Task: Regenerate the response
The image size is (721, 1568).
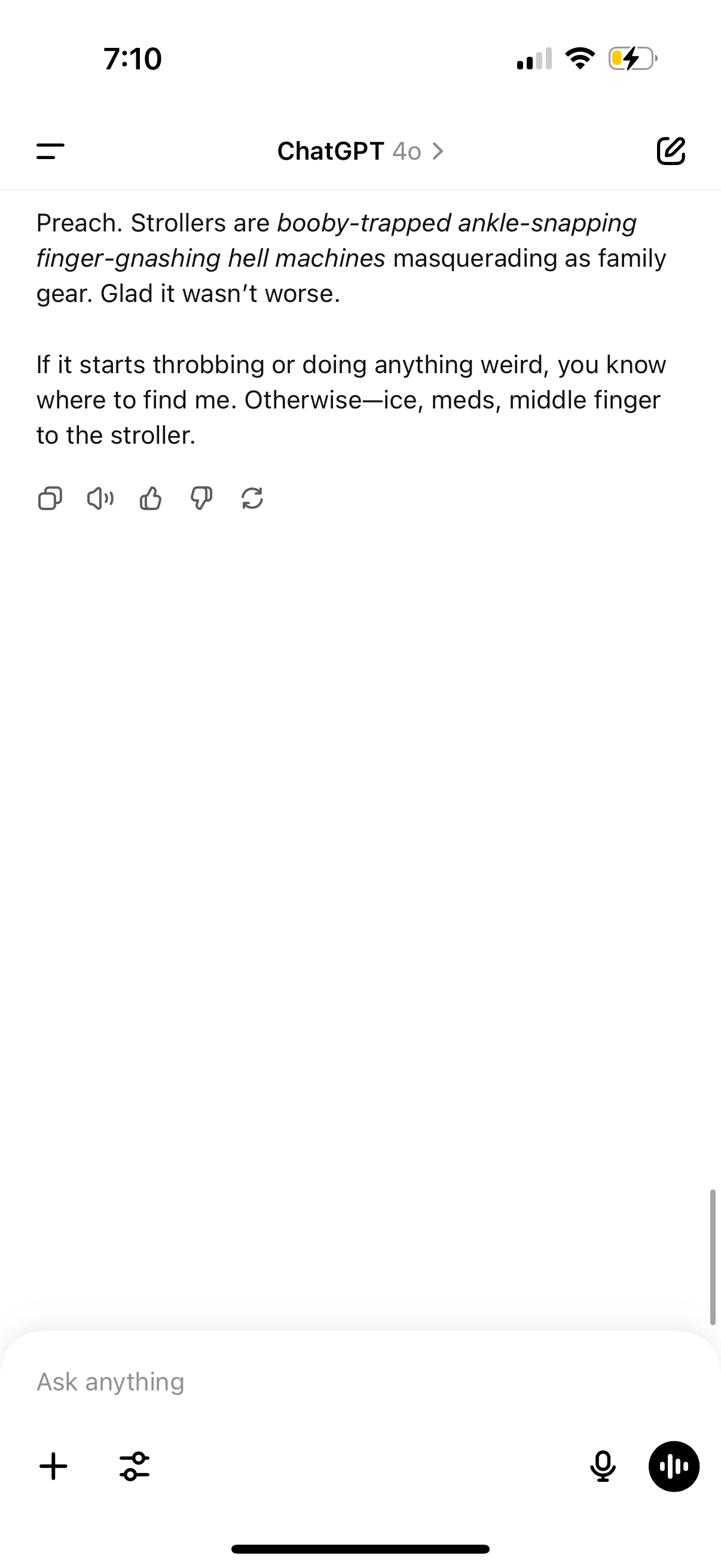Action: [252, 499]
